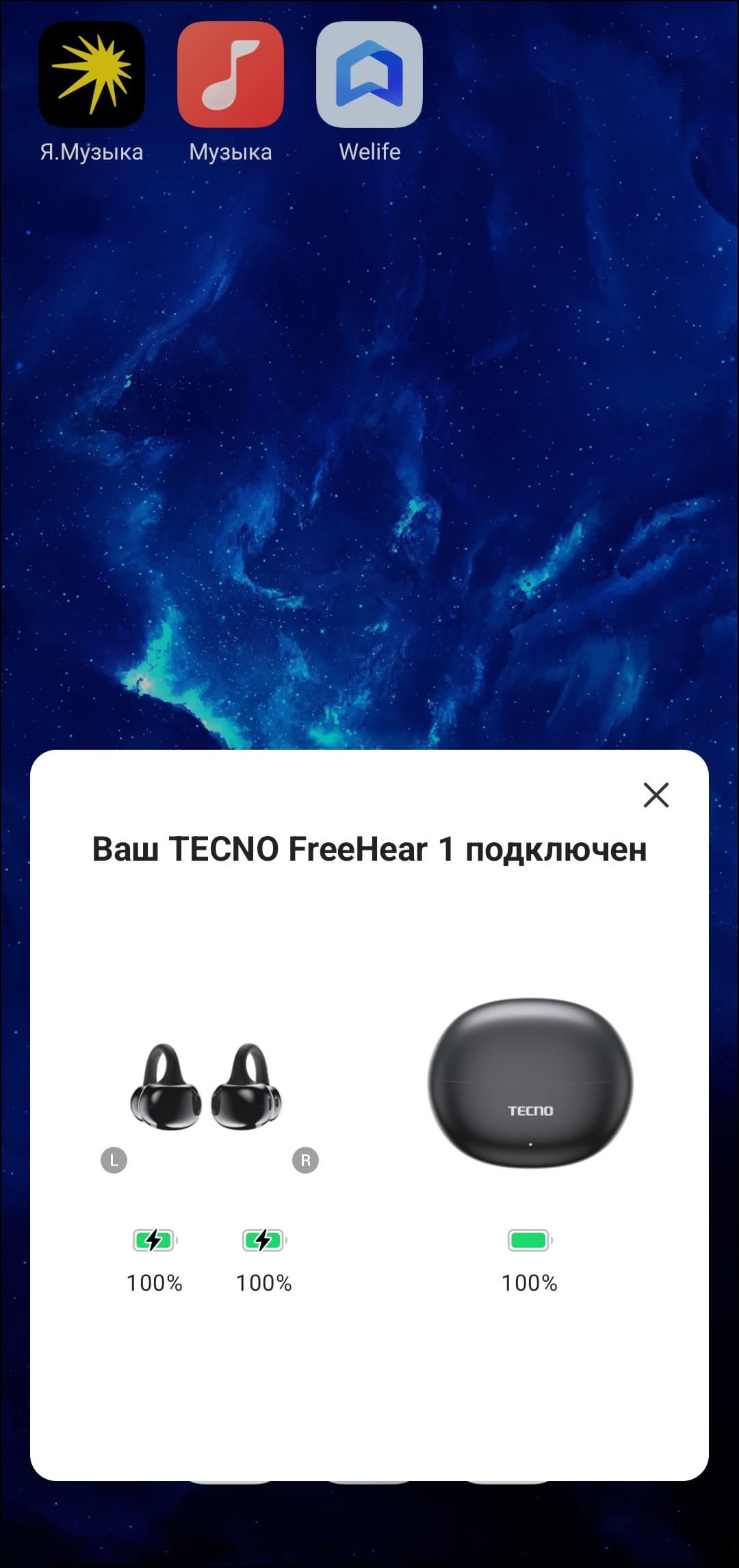The width and height of the screenshot is (739, 1568).
Task: Open the Я.Музыка app
Action: [92, 75]
